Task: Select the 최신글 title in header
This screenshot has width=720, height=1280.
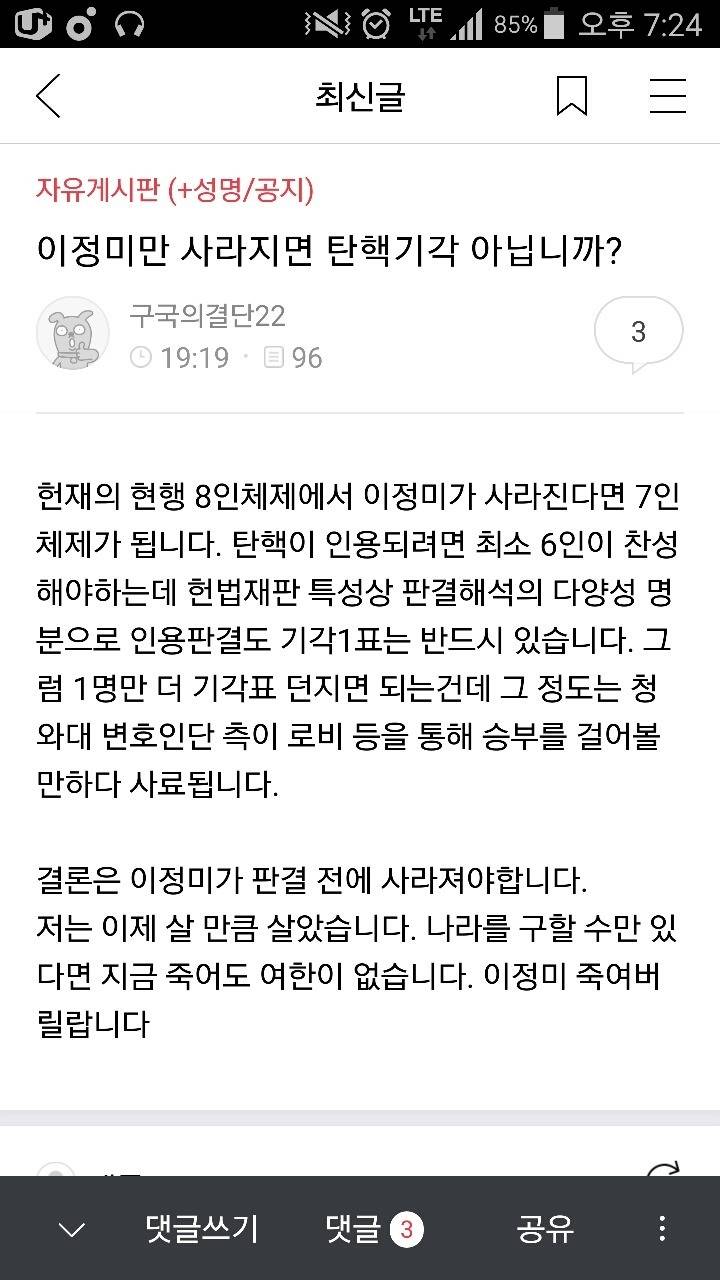Action: coord(359,95)
